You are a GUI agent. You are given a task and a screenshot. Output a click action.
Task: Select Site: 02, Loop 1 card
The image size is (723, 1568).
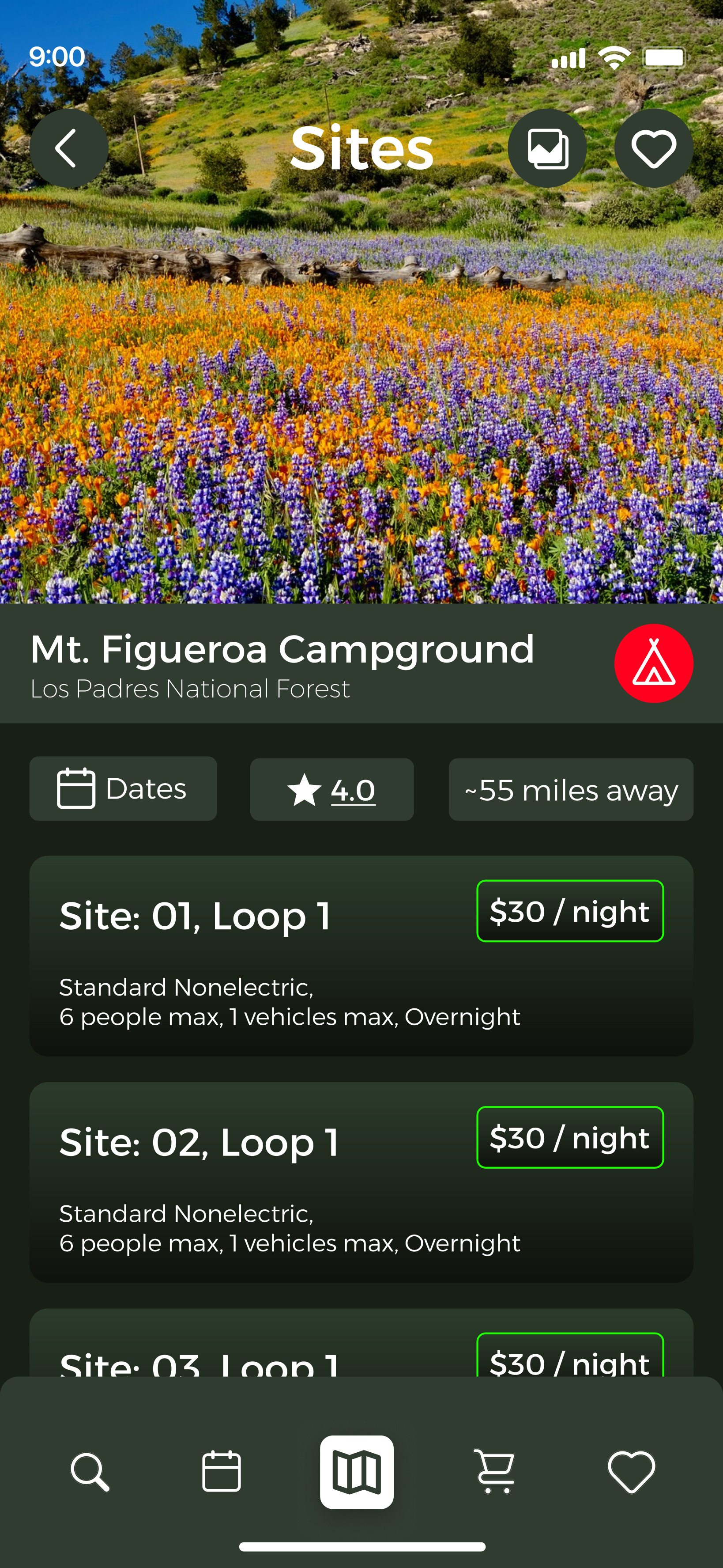tap(361, 1182)
